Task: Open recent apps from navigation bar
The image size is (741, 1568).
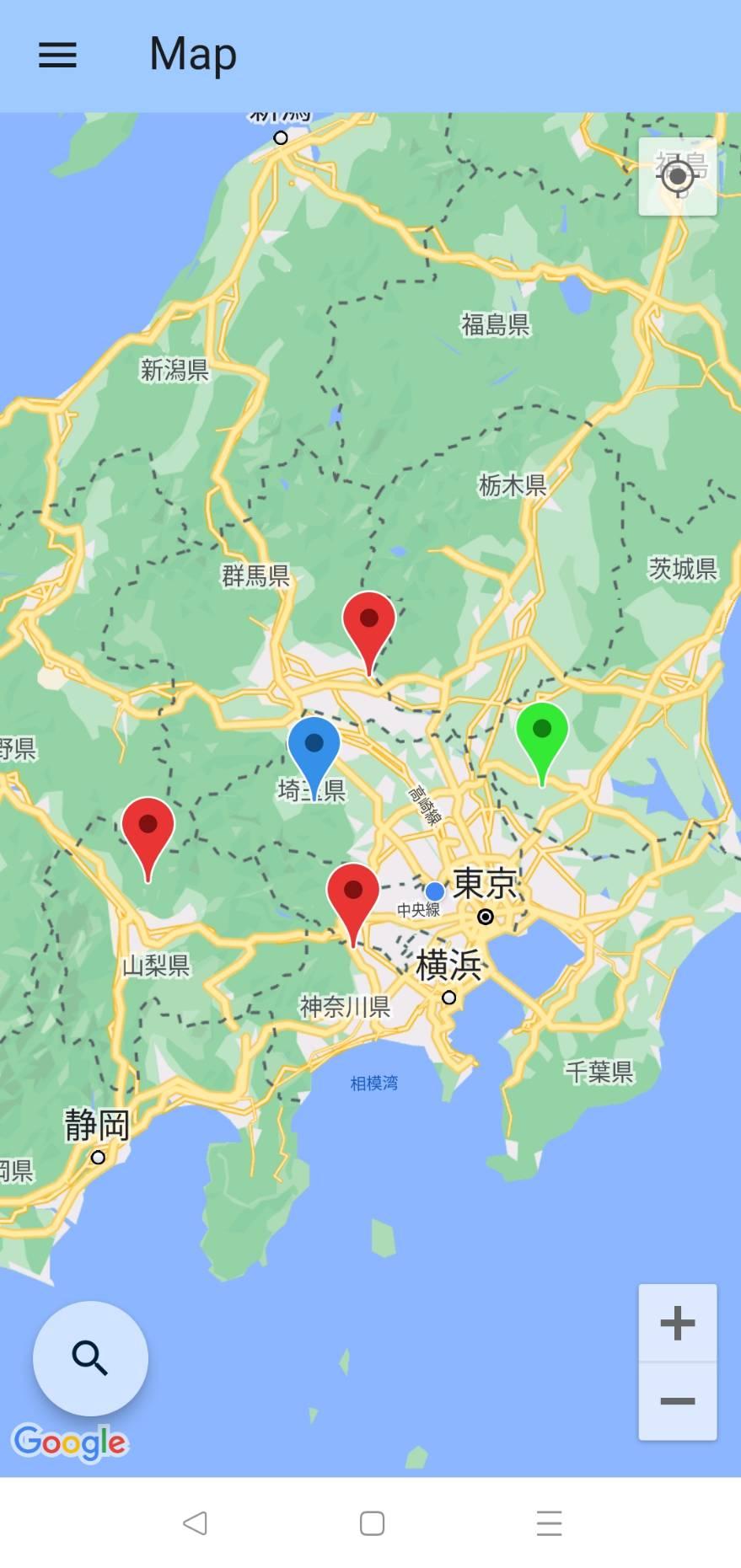Action: (549, 1523)
